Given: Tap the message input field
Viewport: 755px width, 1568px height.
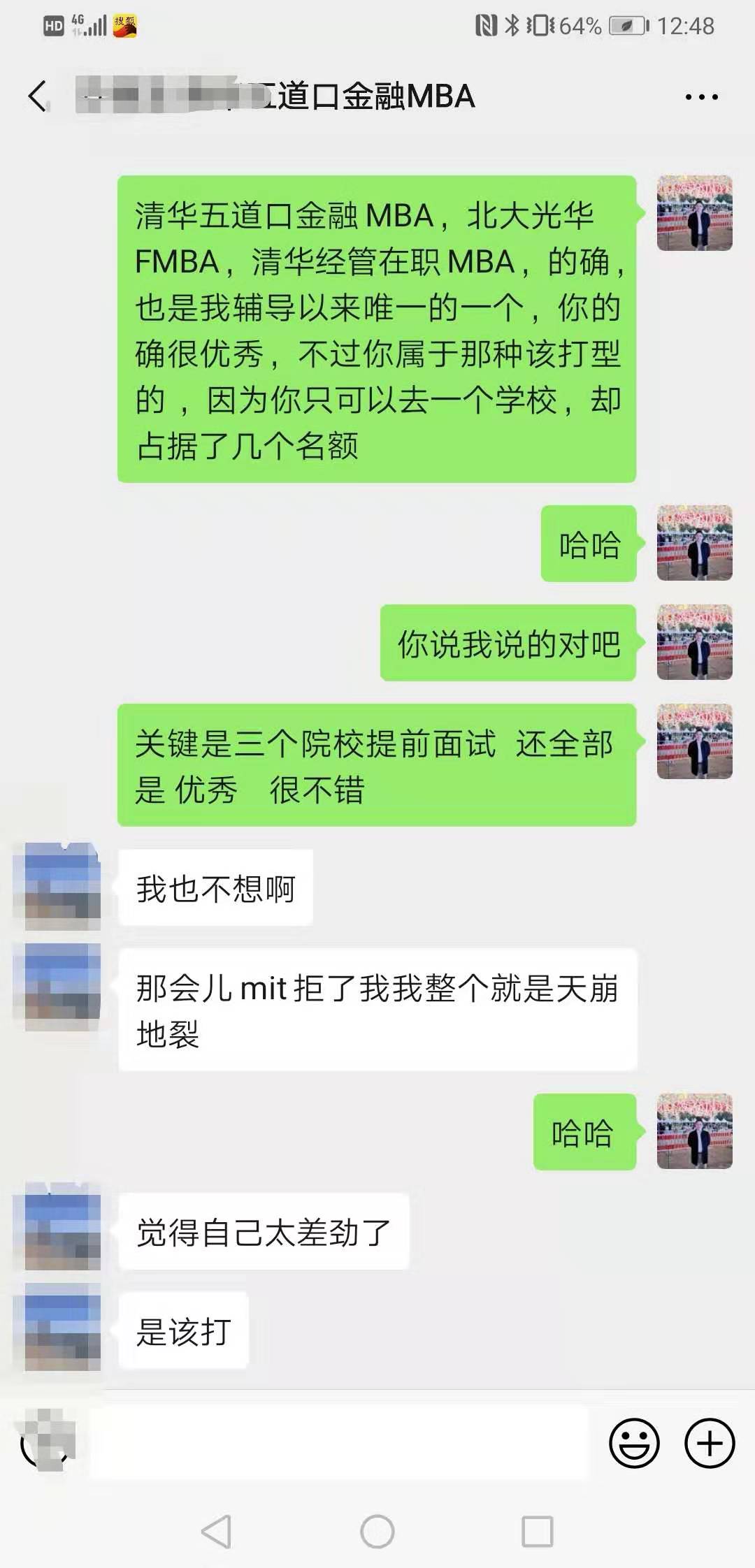Looking at the screenshot, I should pos(339,1443).
